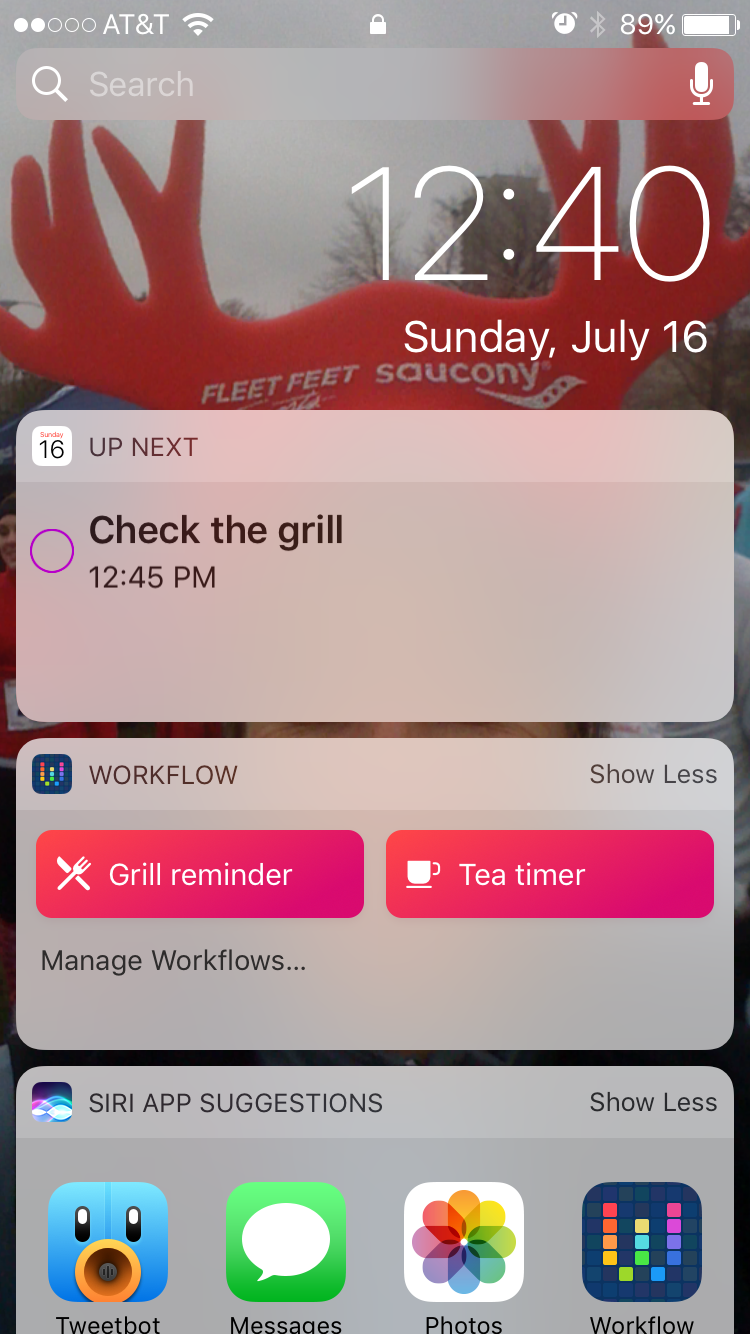750x1334 pixels.
Task: Collapse Workflow widget with Show Less
Action: coord(653,774)
